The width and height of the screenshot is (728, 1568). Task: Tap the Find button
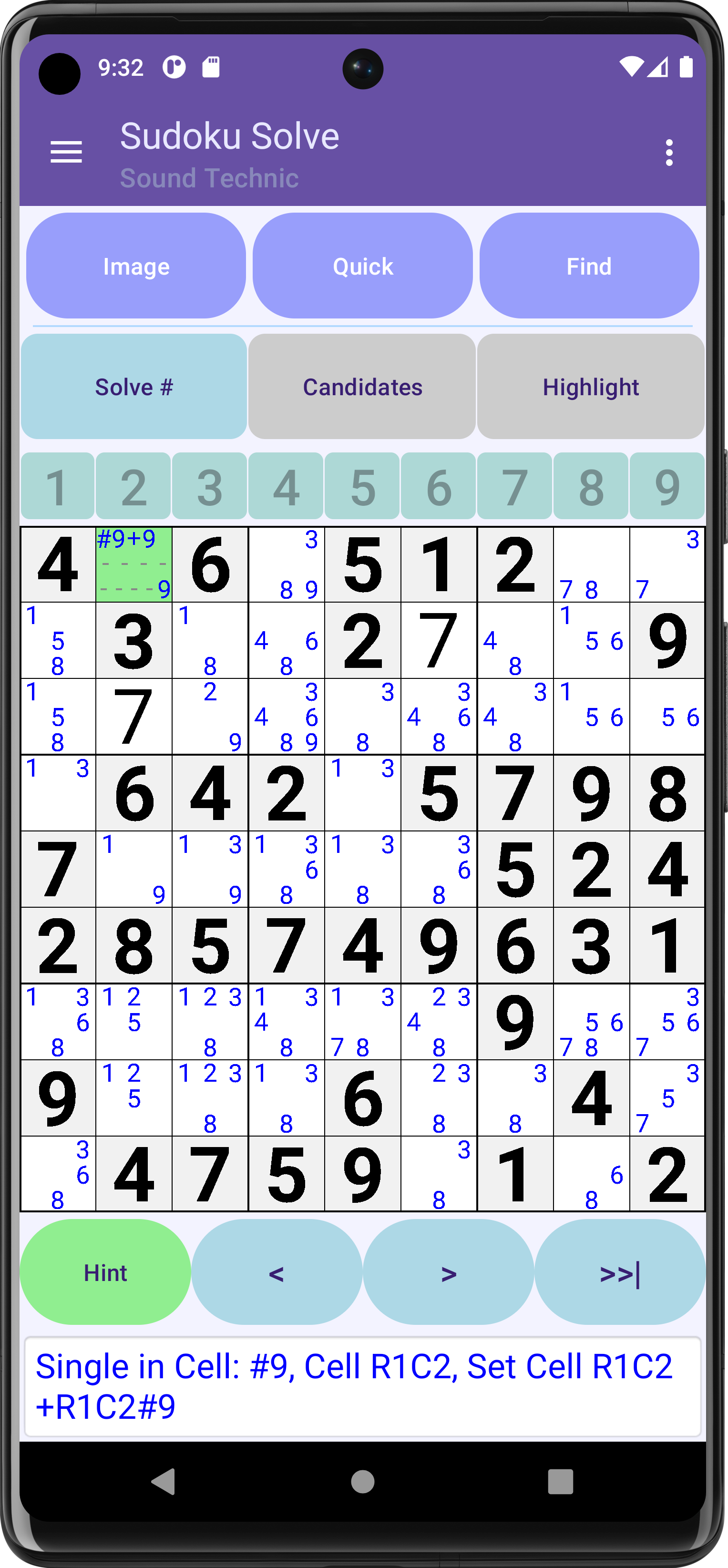(x=589, y=266)
